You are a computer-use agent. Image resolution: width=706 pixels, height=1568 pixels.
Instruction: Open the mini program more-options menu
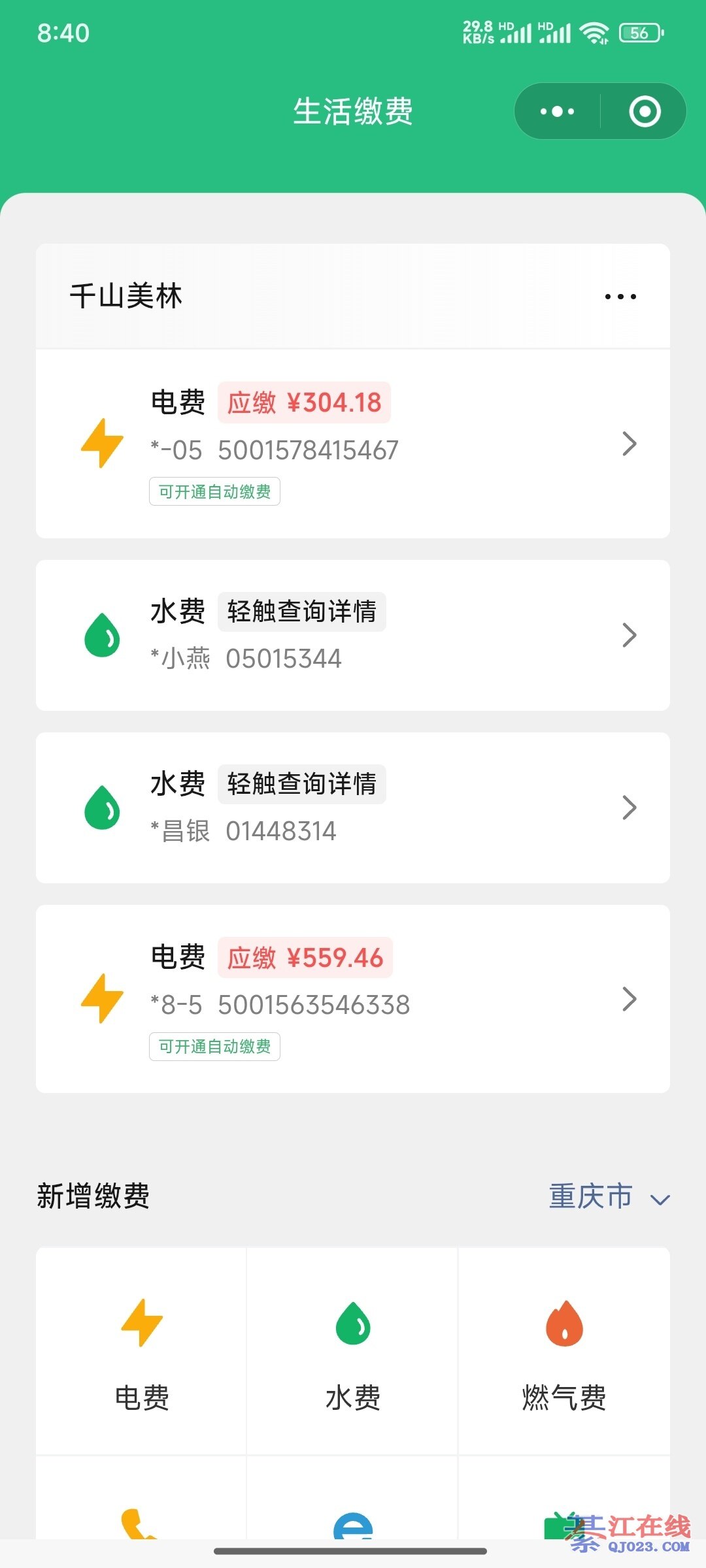click(x=558, y=112)
